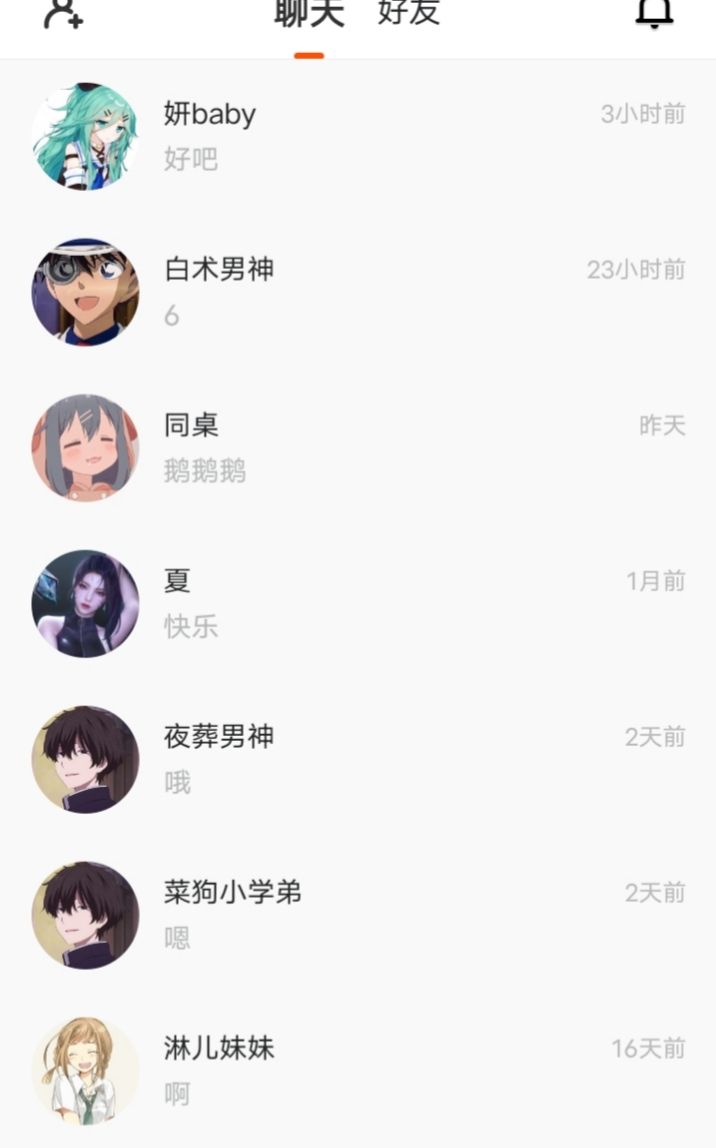
Task: Open the notifications bell
Action: click(x=654, y=12)
